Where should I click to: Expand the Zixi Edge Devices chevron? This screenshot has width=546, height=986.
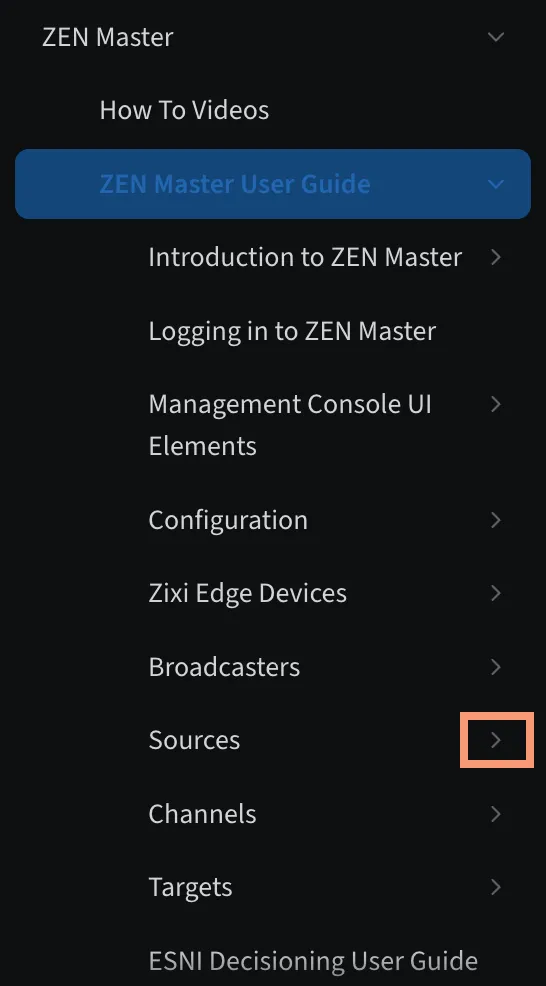[x=496, y=593]
